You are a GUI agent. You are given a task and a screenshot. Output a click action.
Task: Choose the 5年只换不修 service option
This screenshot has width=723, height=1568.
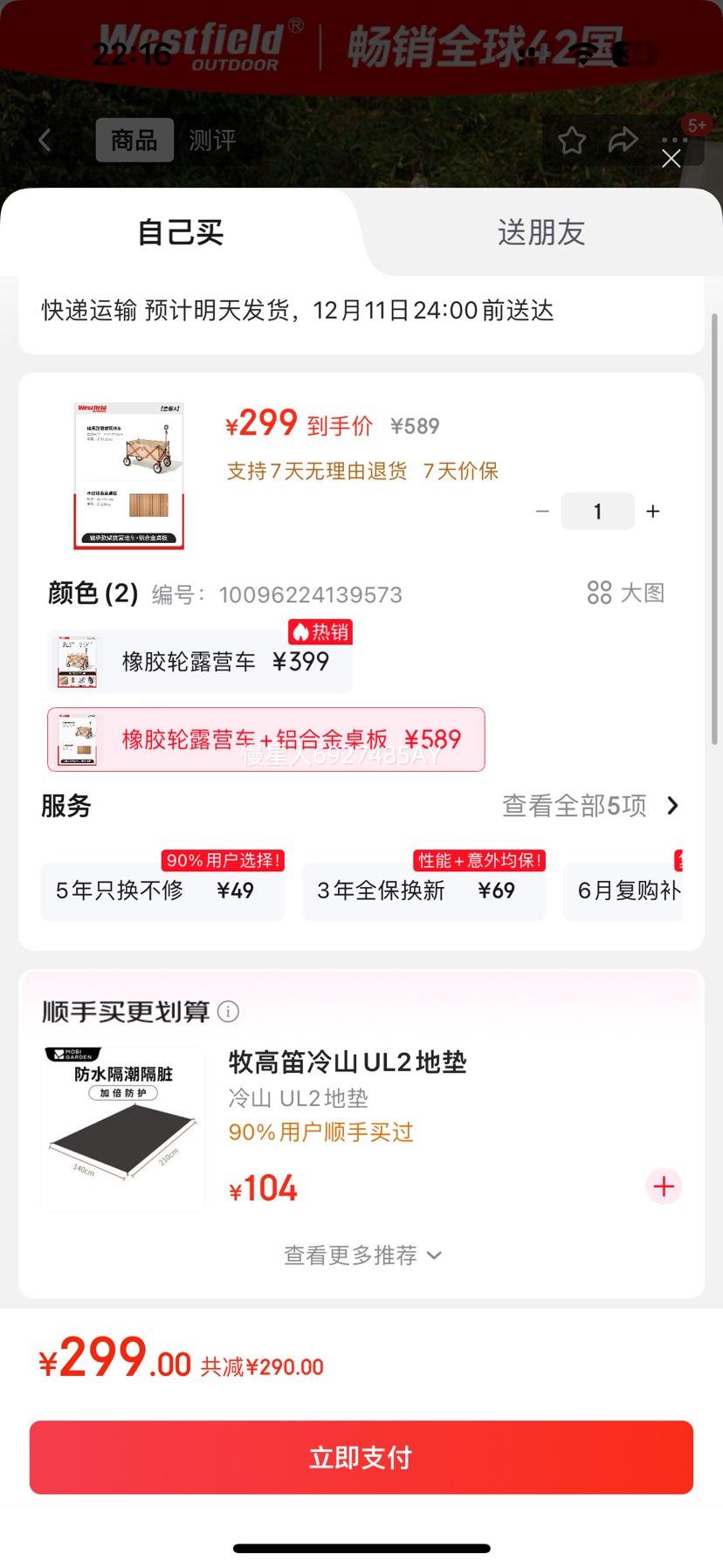click(x=162, y=890)
